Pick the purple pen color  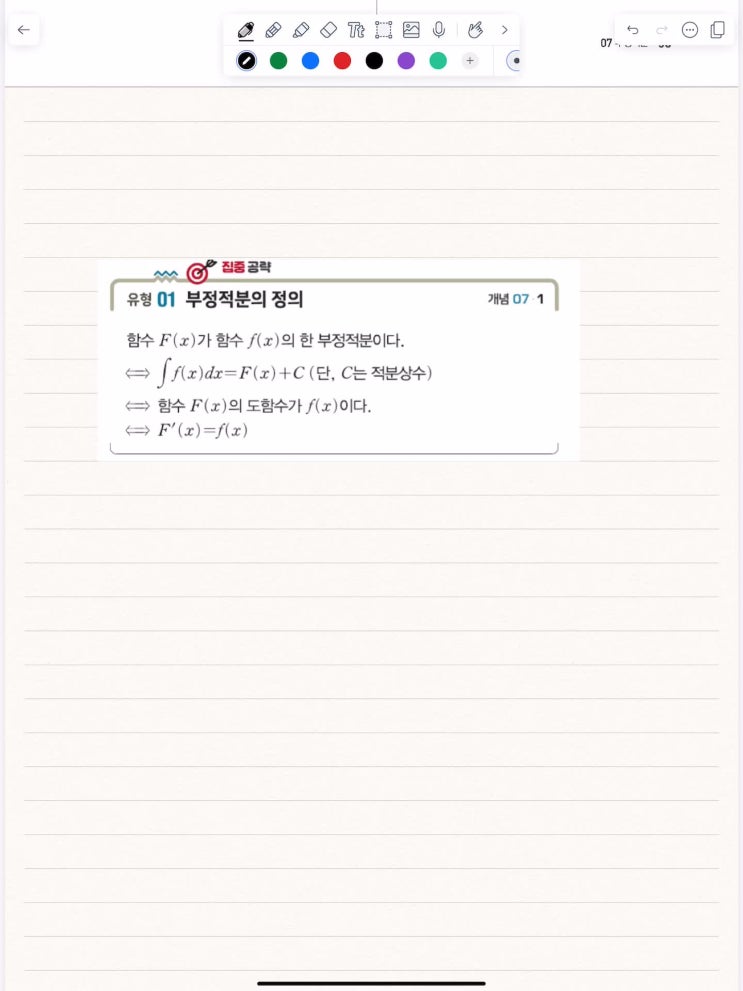(x=406, y=61)
